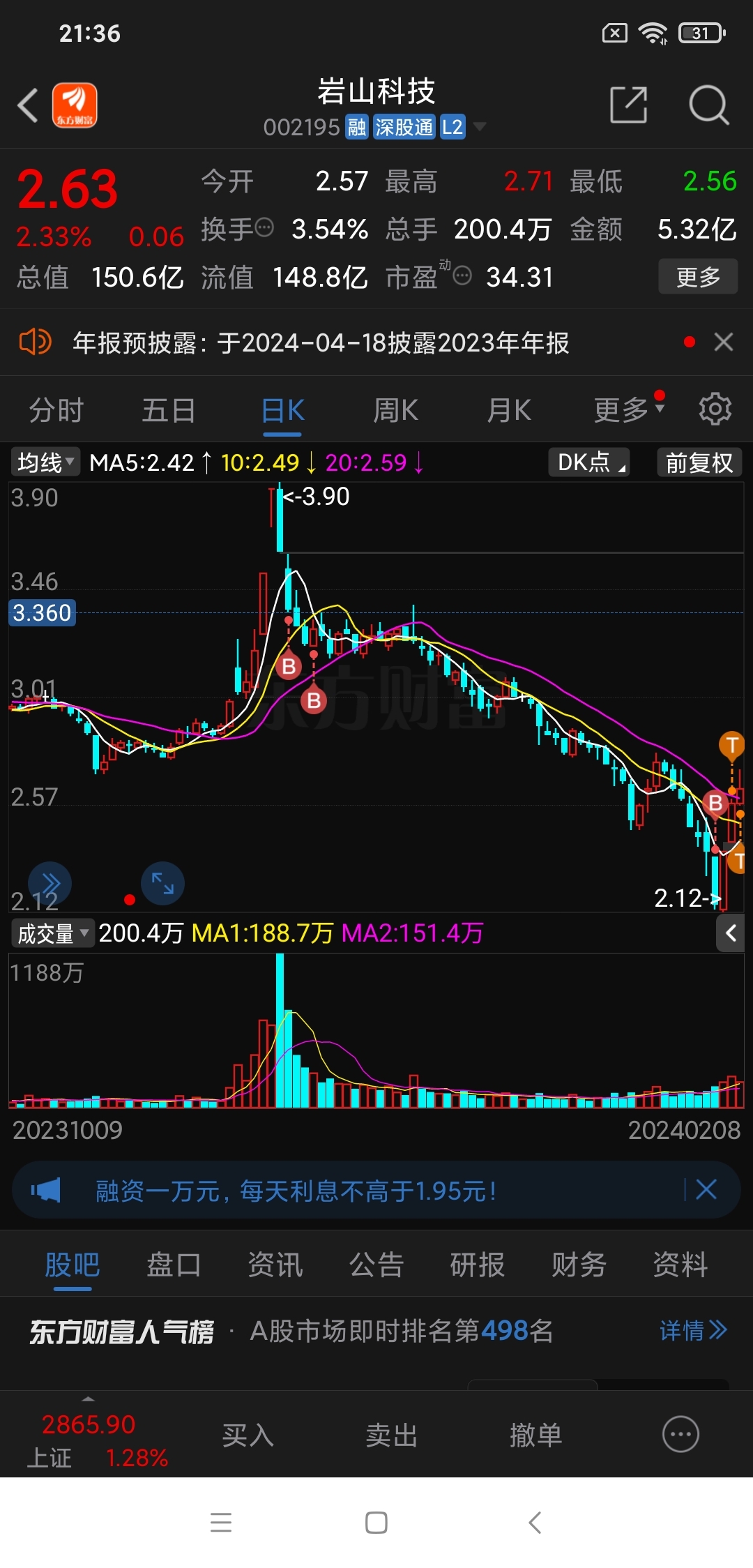Tap the 卖出 button
This screenshot has width=753, height=1568.
[x=392, y=1435]
